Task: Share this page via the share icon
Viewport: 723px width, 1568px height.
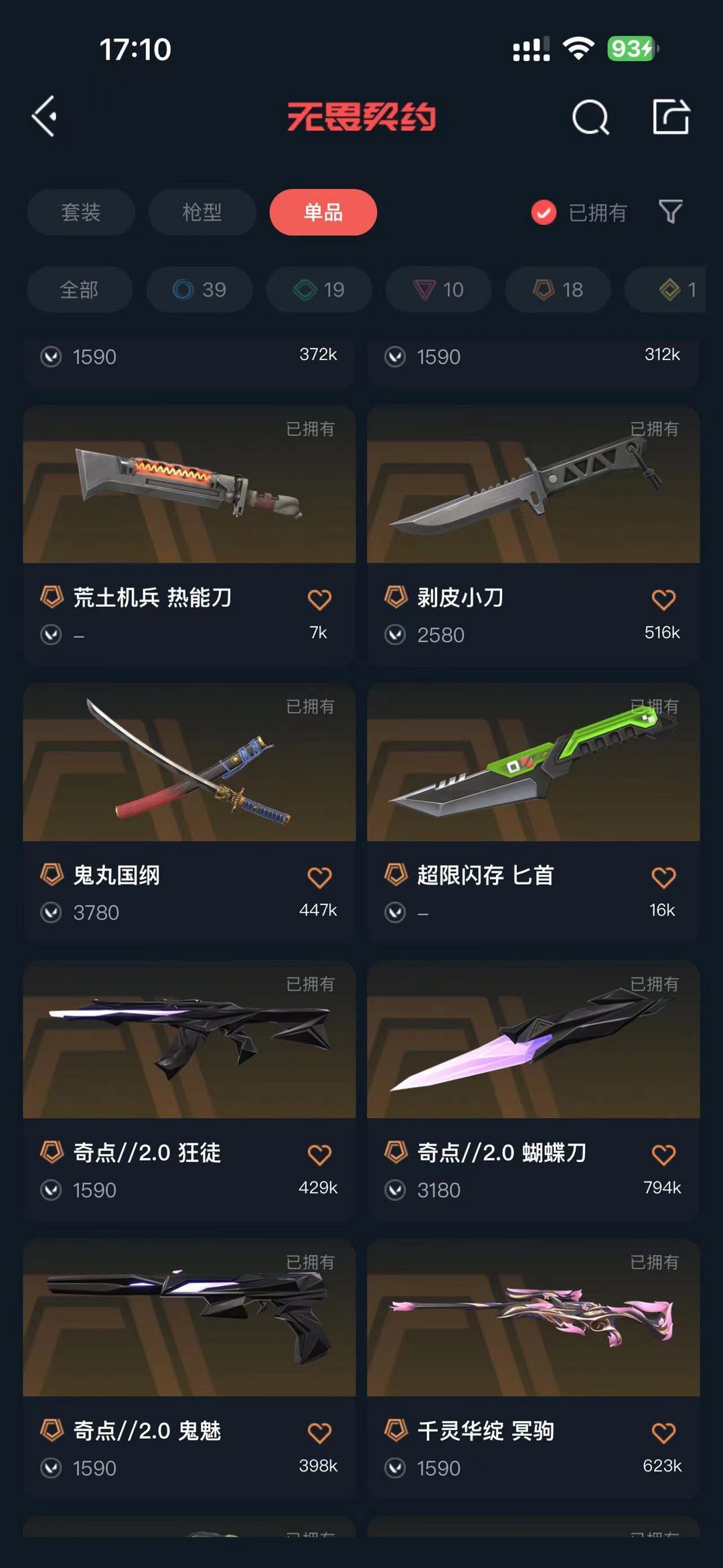Action: [x=671, y=117]
